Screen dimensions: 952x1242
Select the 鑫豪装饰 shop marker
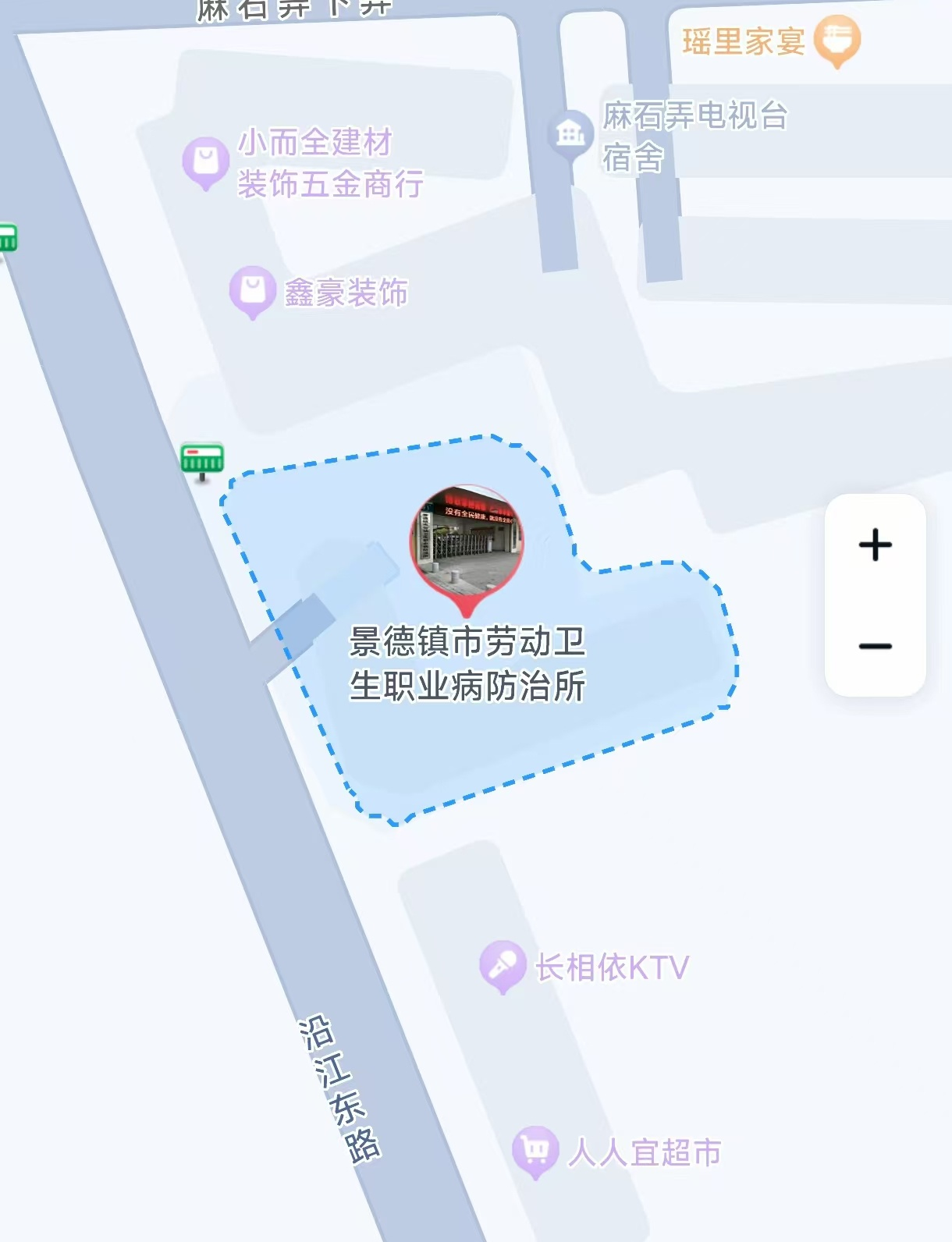click(252, 291)
